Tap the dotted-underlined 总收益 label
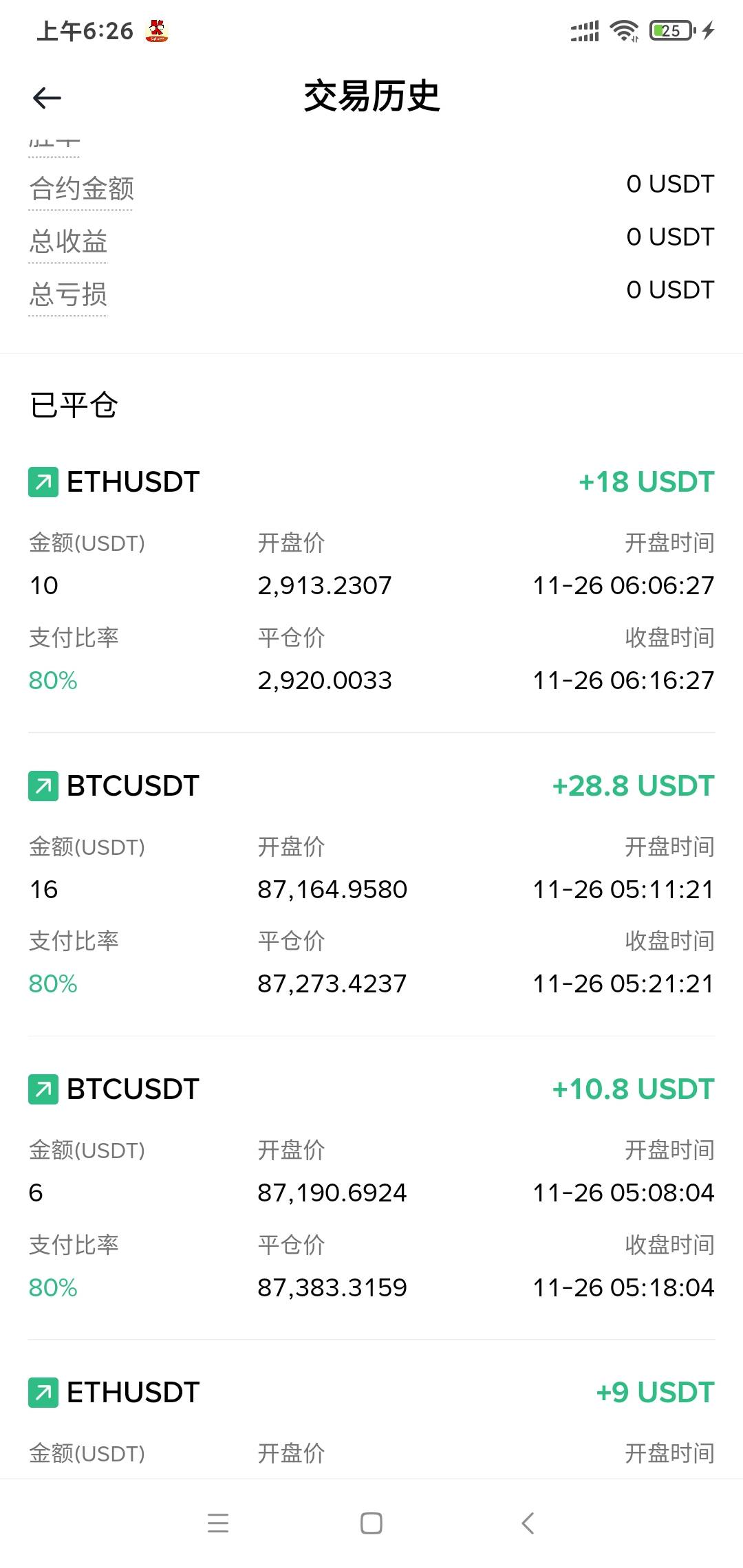 [x=68, y=241]
